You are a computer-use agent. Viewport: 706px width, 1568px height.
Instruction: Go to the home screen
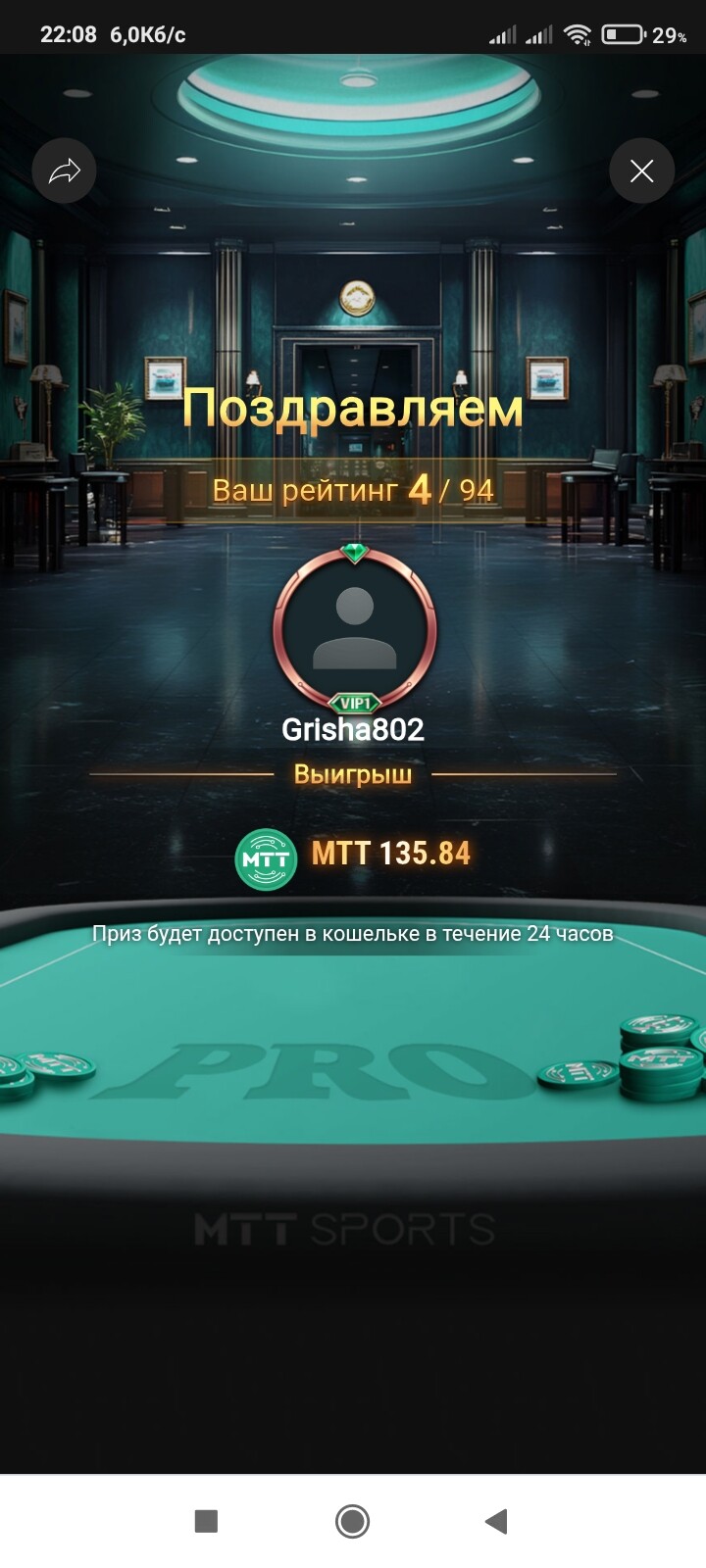pos(352,1521)
